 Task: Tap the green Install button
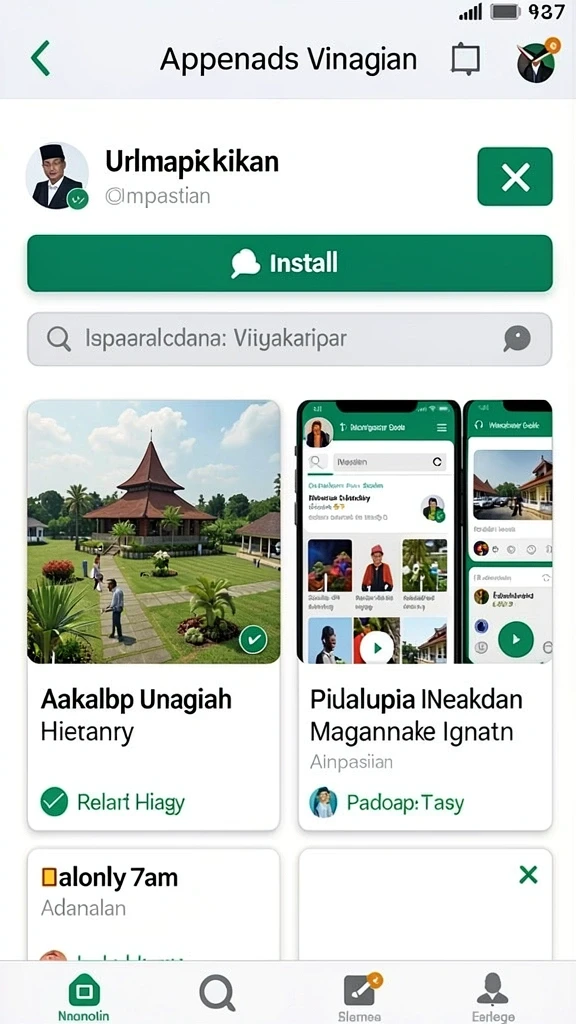pos(289,263)
